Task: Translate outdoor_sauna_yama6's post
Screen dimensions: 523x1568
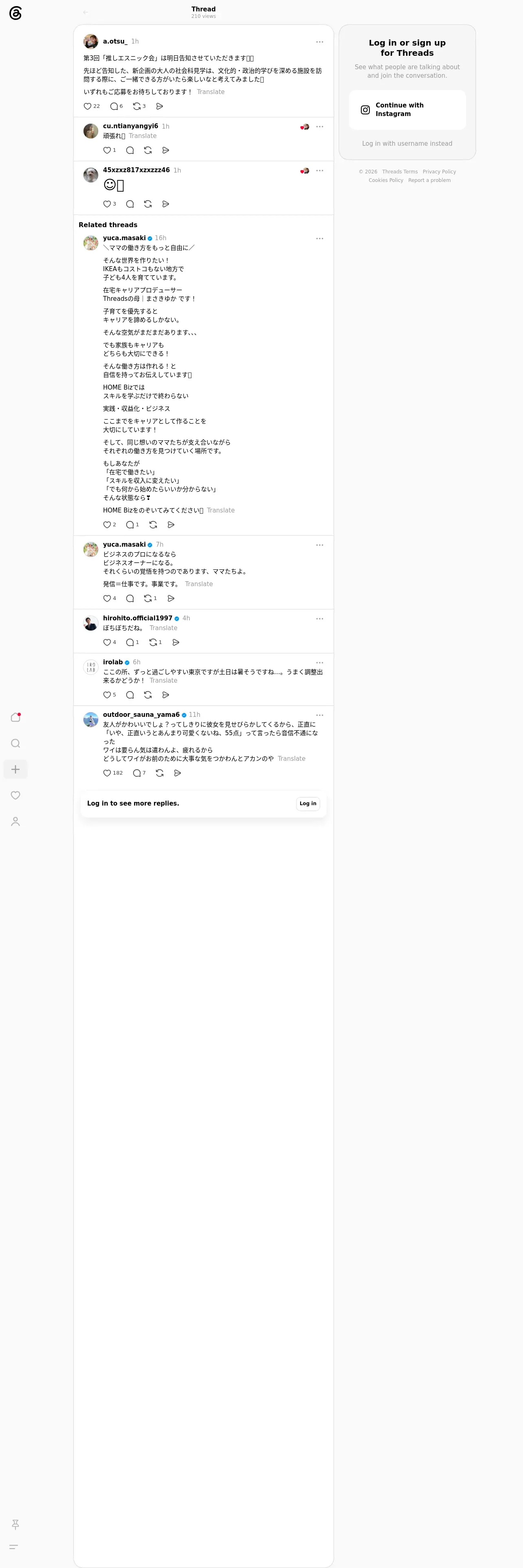Action: coord(292,758)
